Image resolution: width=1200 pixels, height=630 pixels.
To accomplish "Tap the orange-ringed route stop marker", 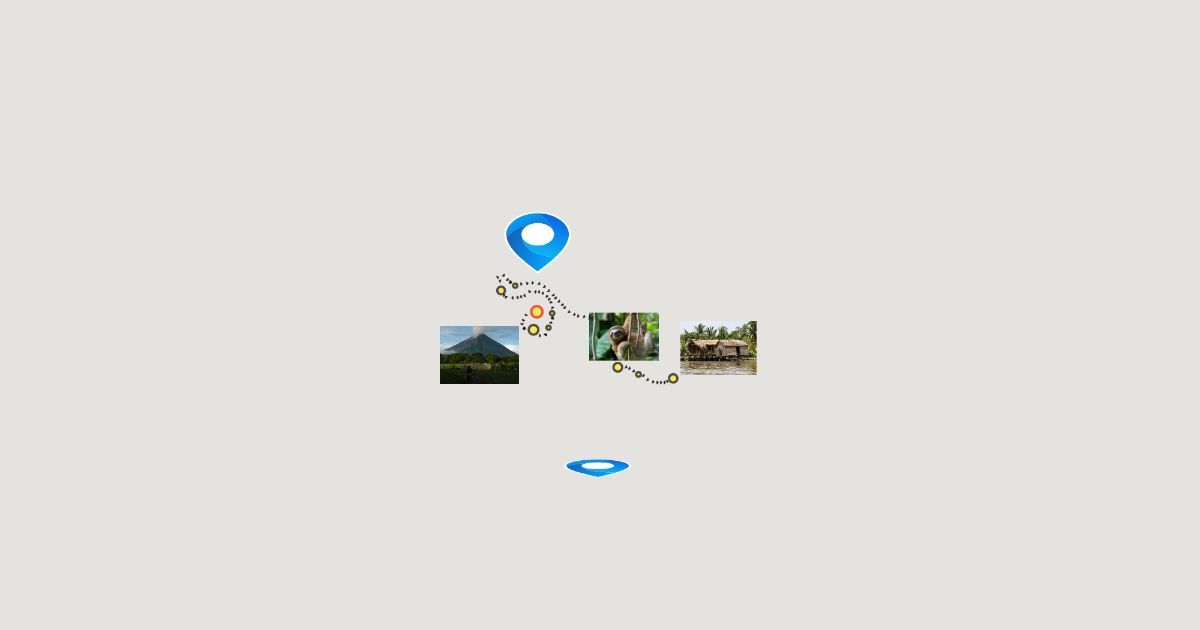I will (537, 312).
